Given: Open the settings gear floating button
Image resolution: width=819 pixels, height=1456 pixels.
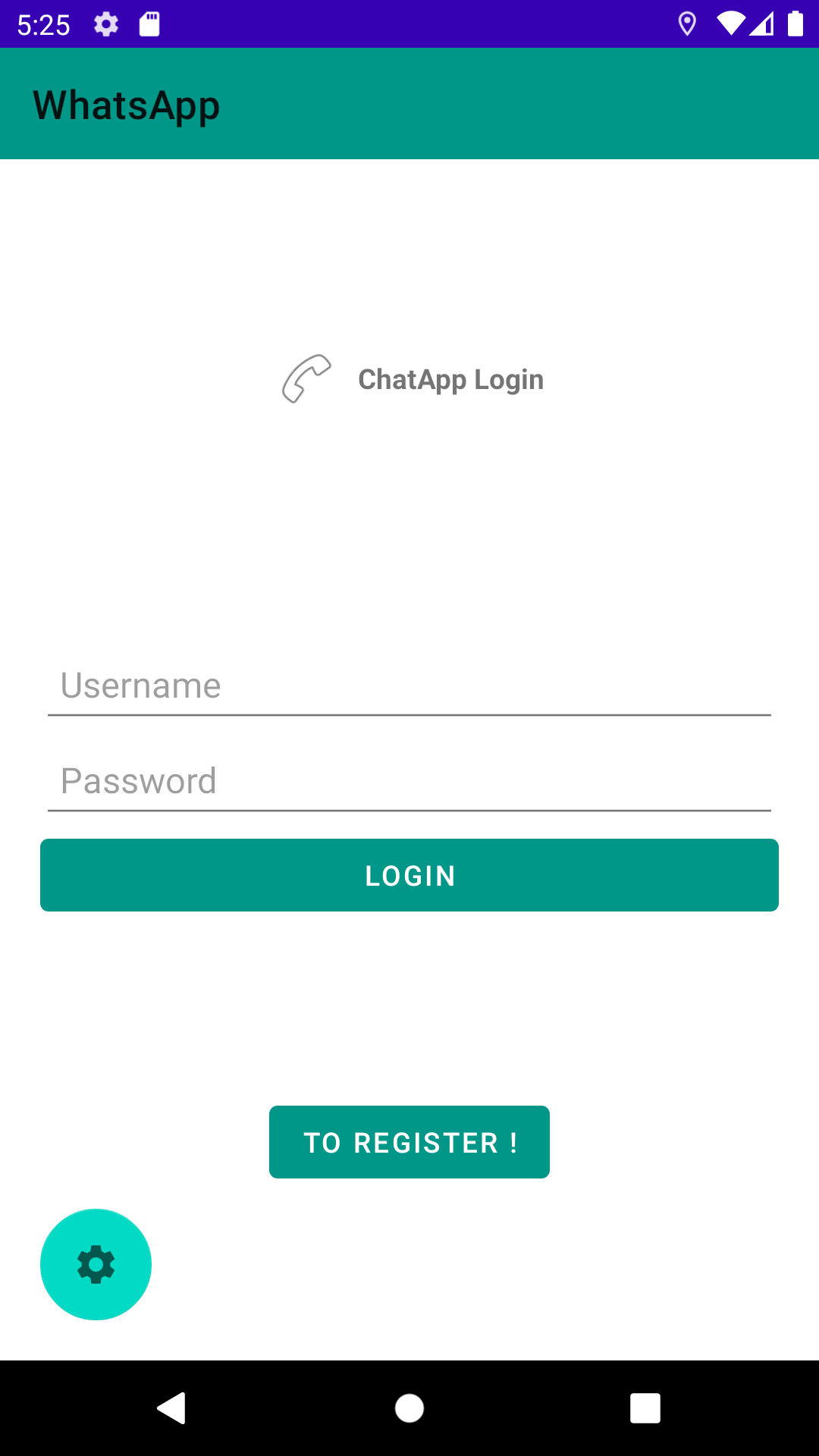Looking at the screenshot, I should click(x=96, y=1264).
